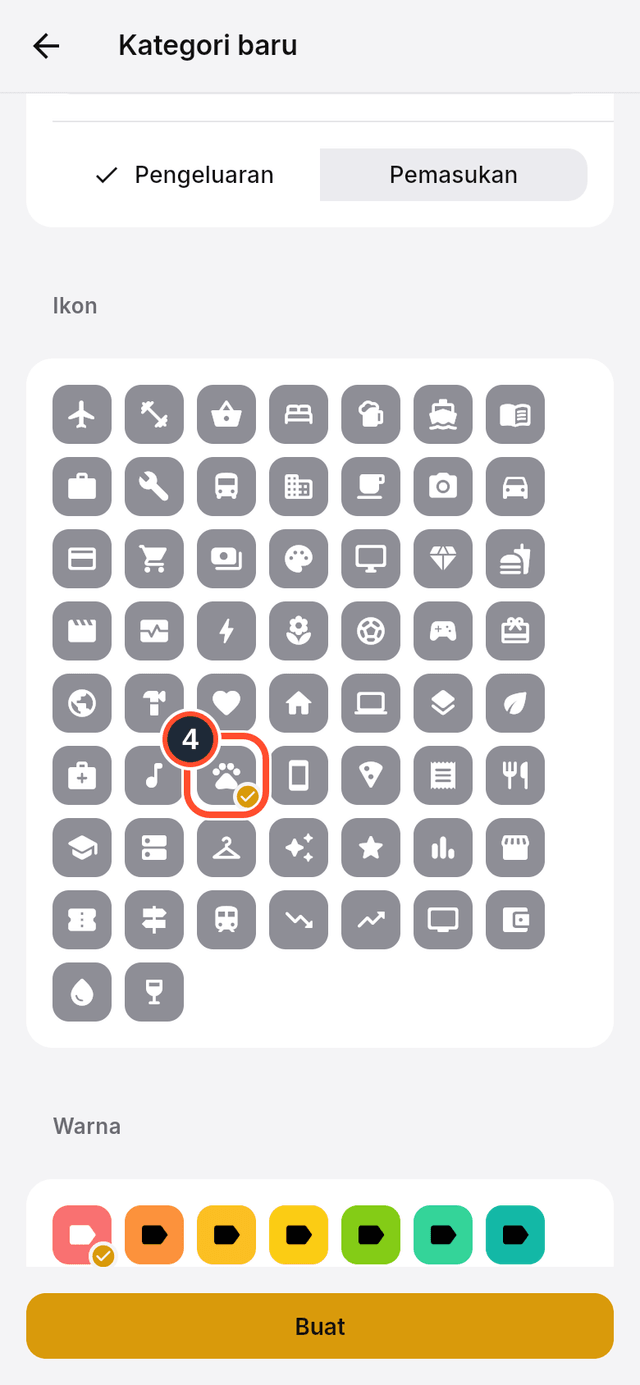Go back from Kategori baru

(x=46, y=46)
